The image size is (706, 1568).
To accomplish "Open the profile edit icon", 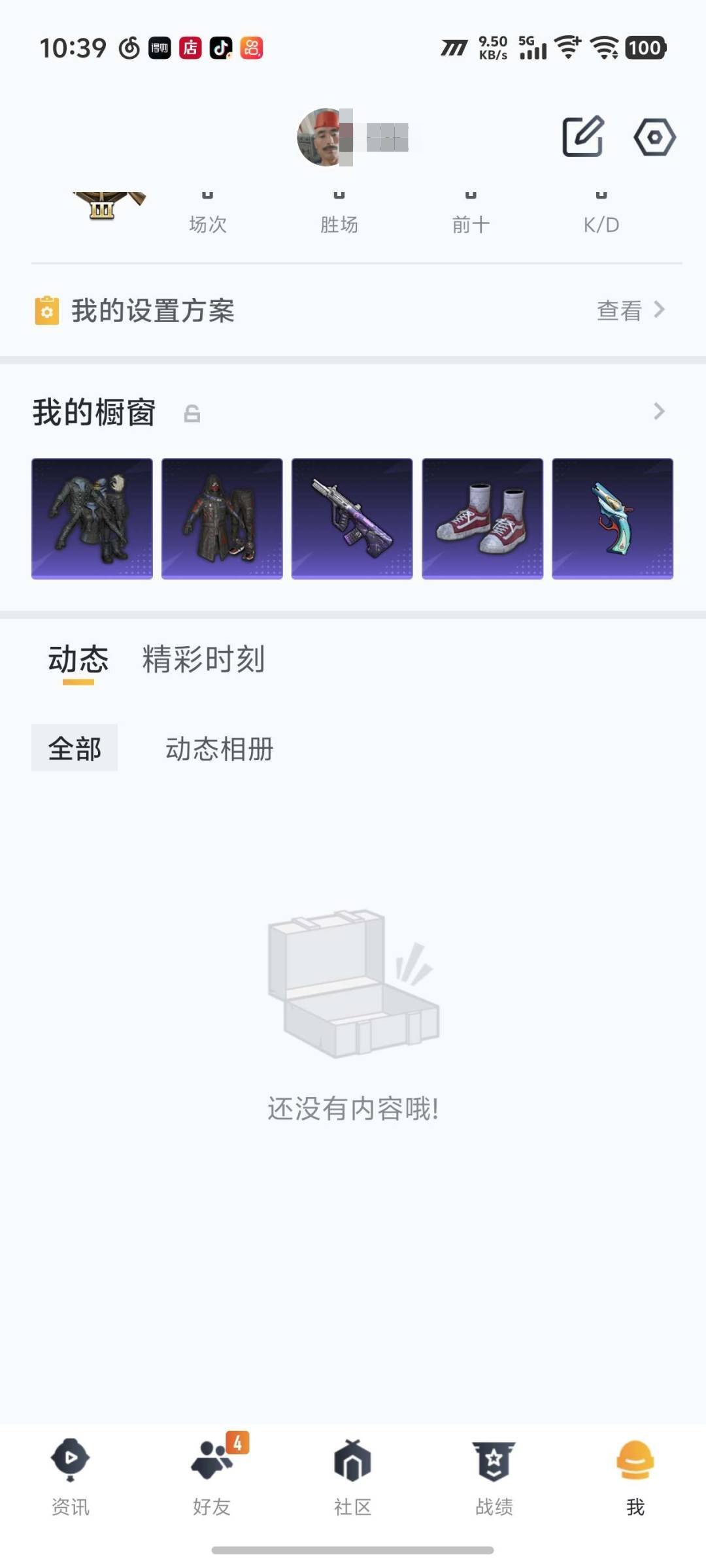I will coord(582,137).
